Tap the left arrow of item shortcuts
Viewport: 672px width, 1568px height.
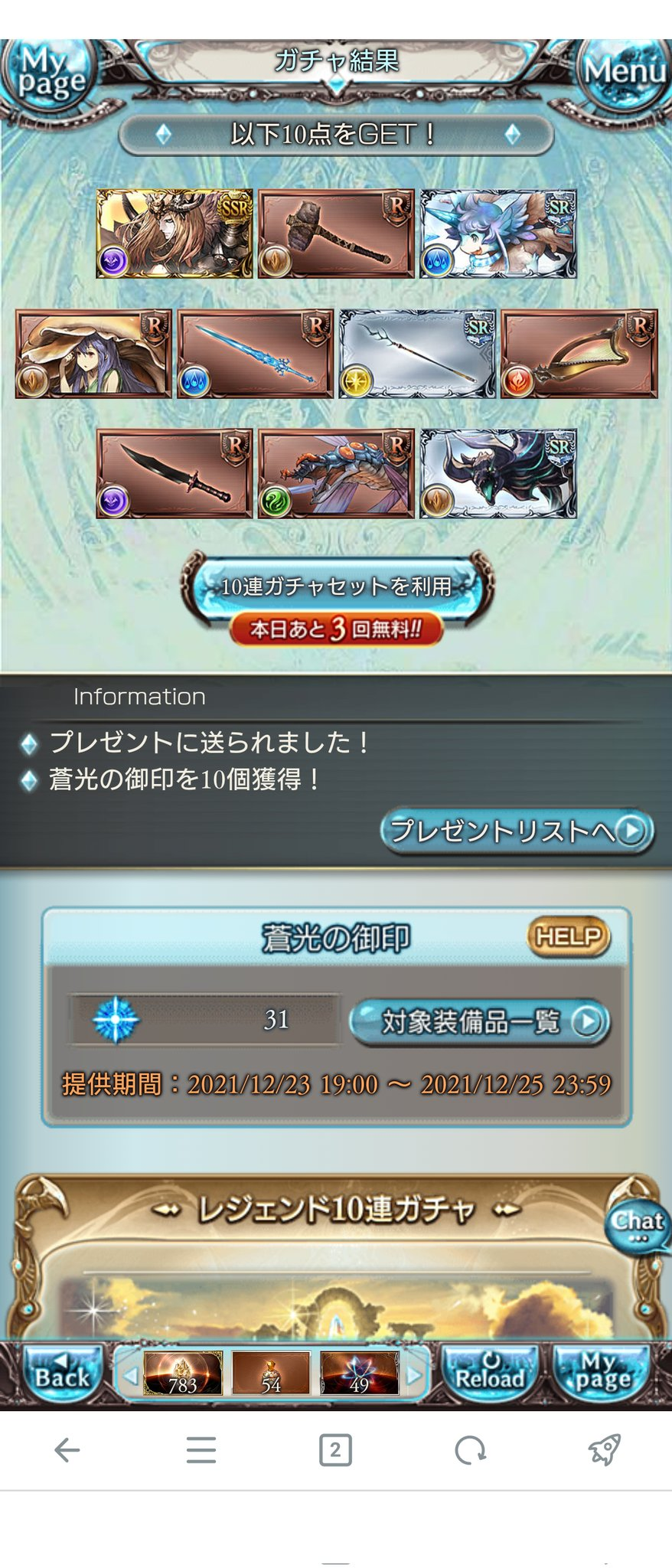pyautogui.click(x=130, y=1375)
